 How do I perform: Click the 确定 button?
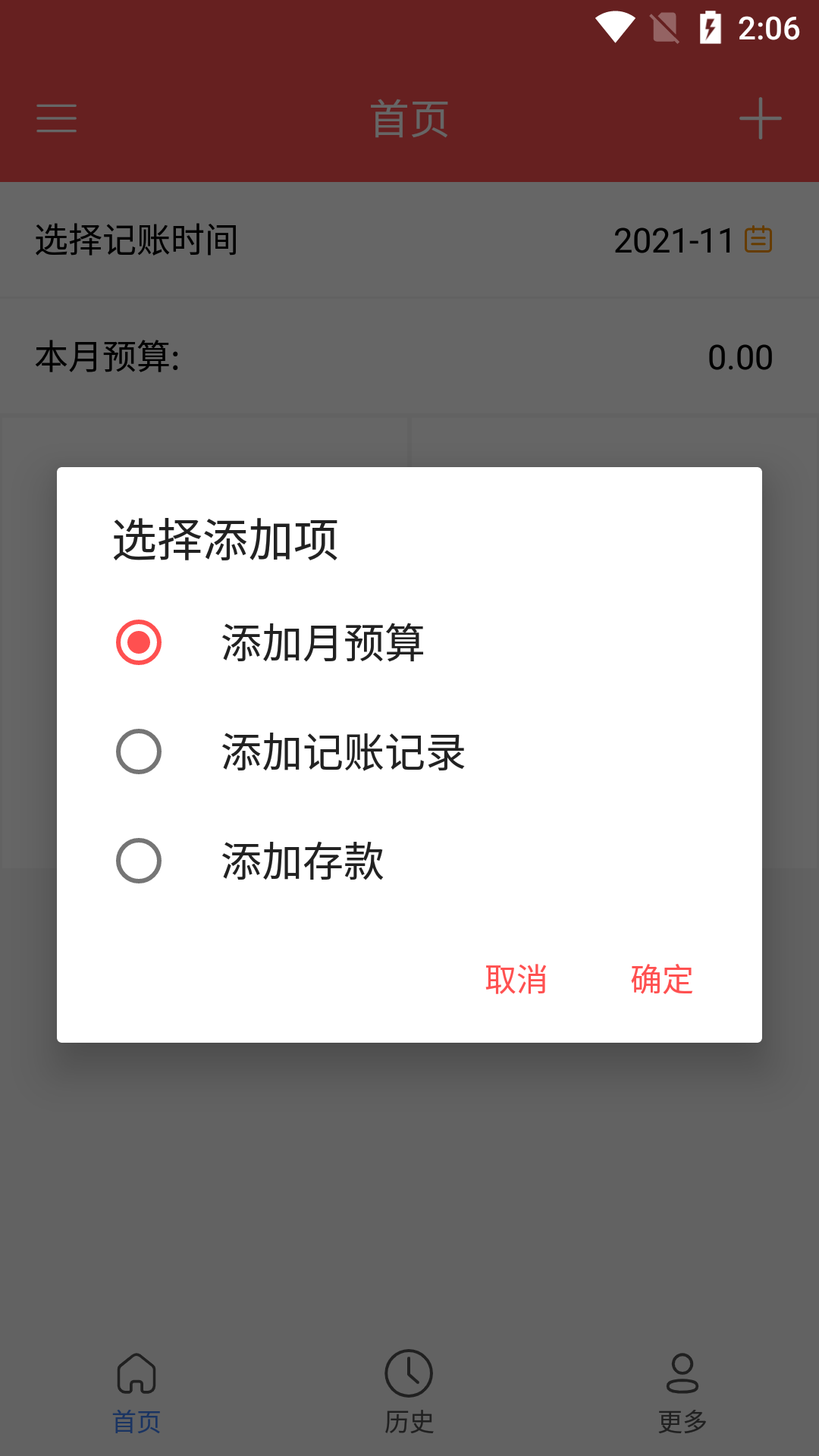(660, 981)
